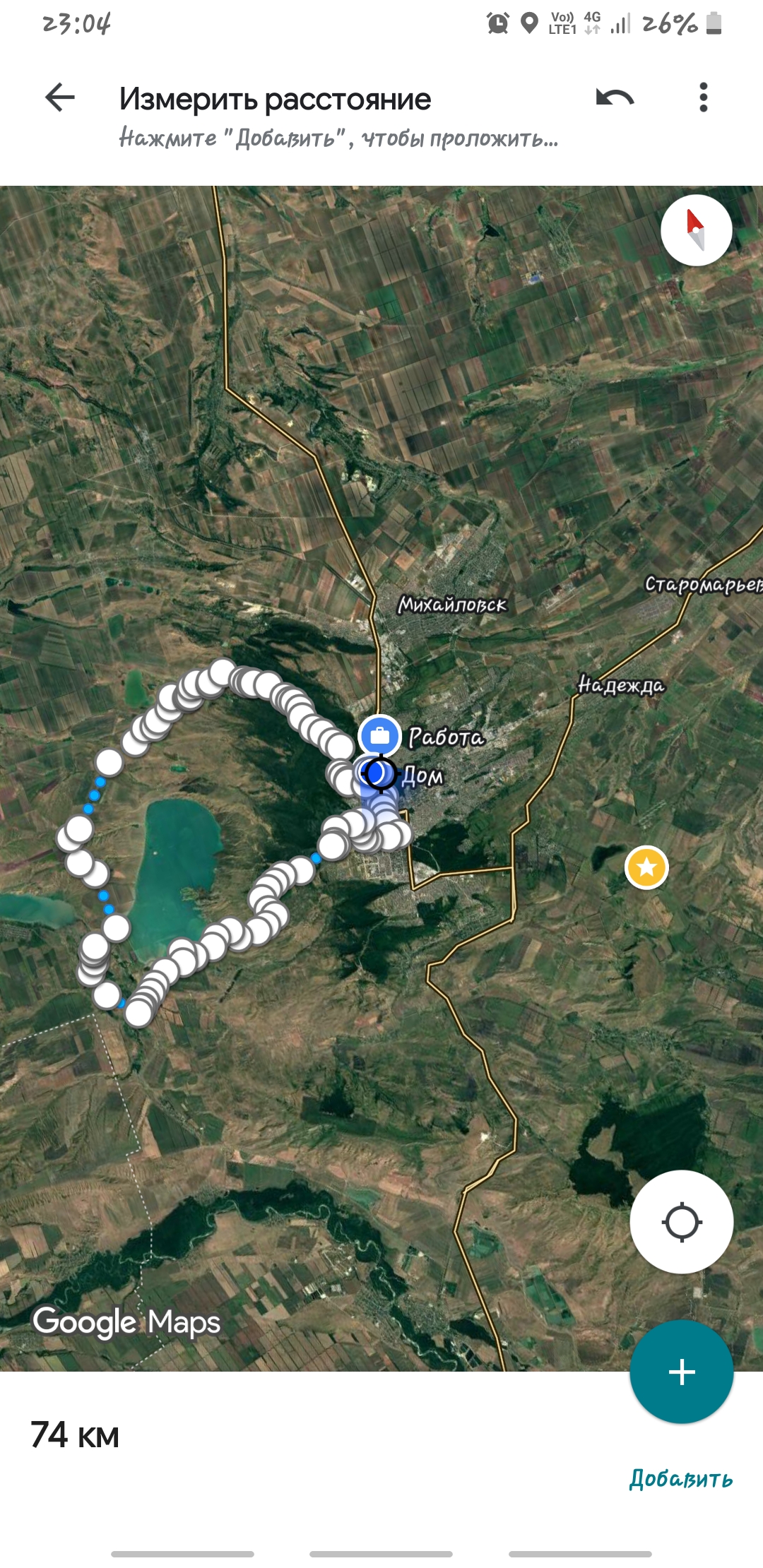Image resolution: width=763 pixels, height=1568 pixels.
Task: Add a point with the plus button
Action: pyautogui.click(x=681, y=1372)
